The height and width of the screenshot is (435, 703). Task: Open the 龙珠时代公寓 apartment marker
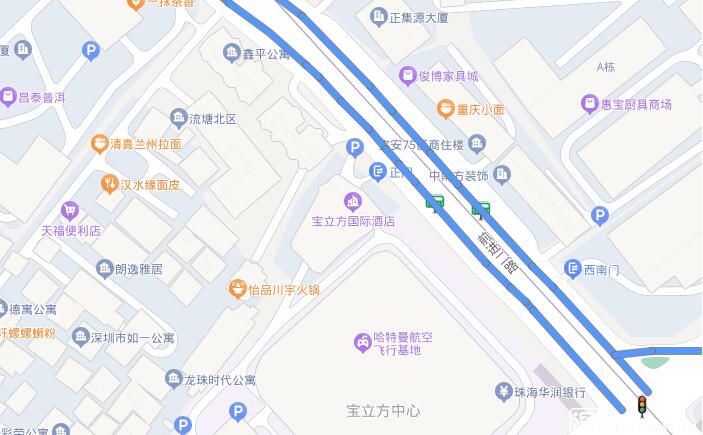pyautogui.click(x=174, y=379)
